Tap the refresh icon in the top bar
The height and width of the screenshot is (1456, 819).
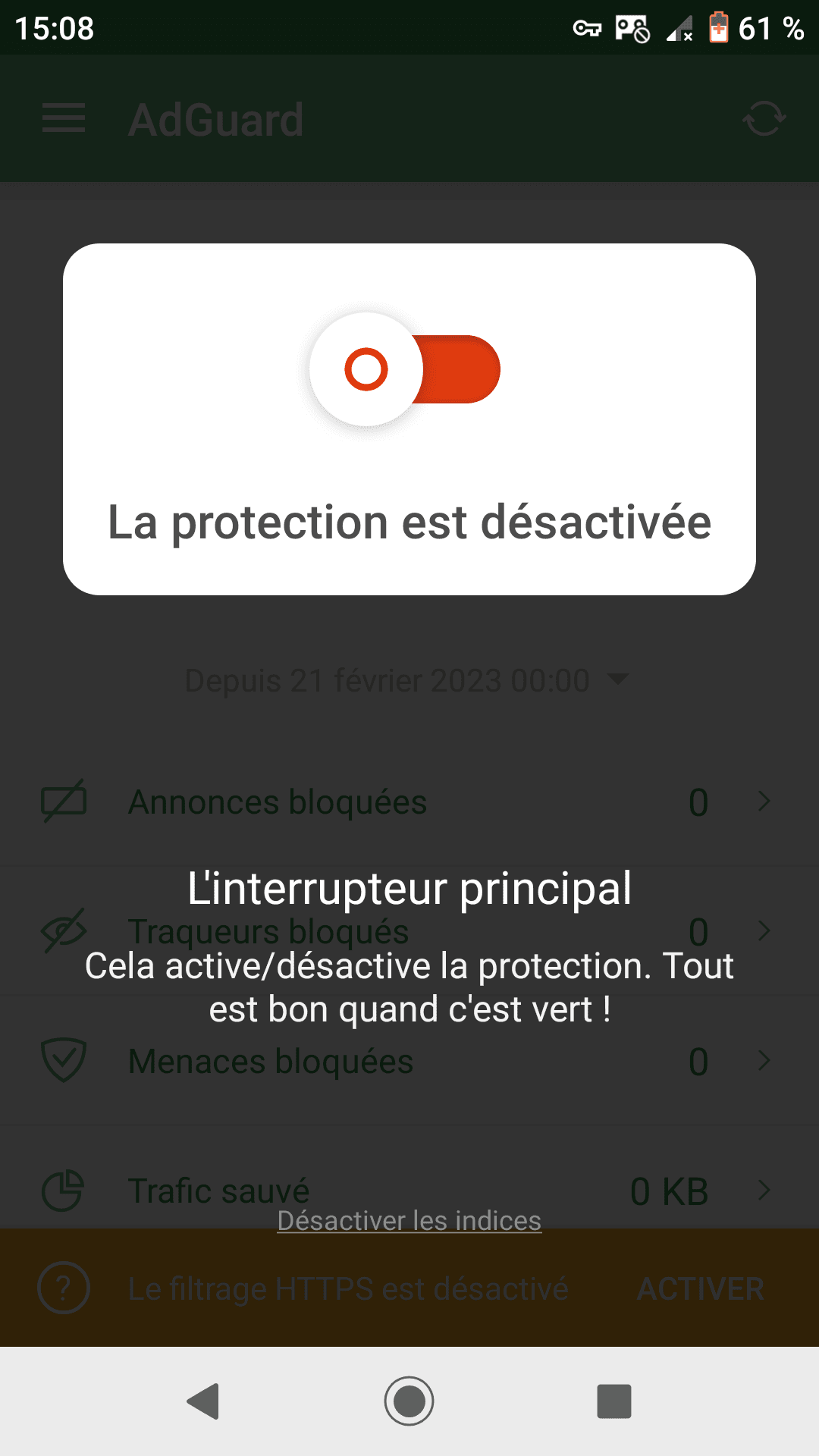(x=764, y=118)
